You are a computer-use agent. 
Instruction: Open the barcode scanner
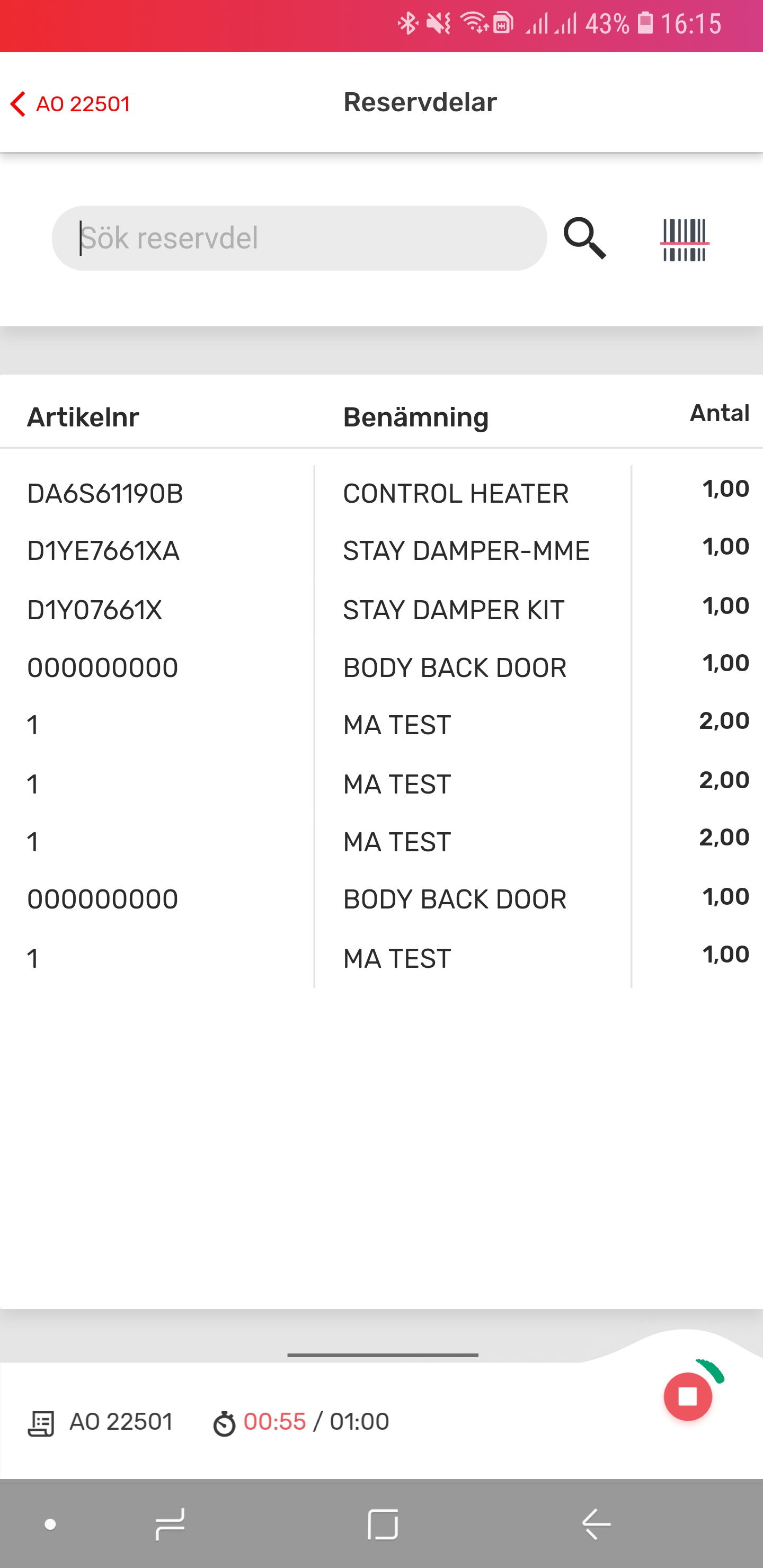685,239
